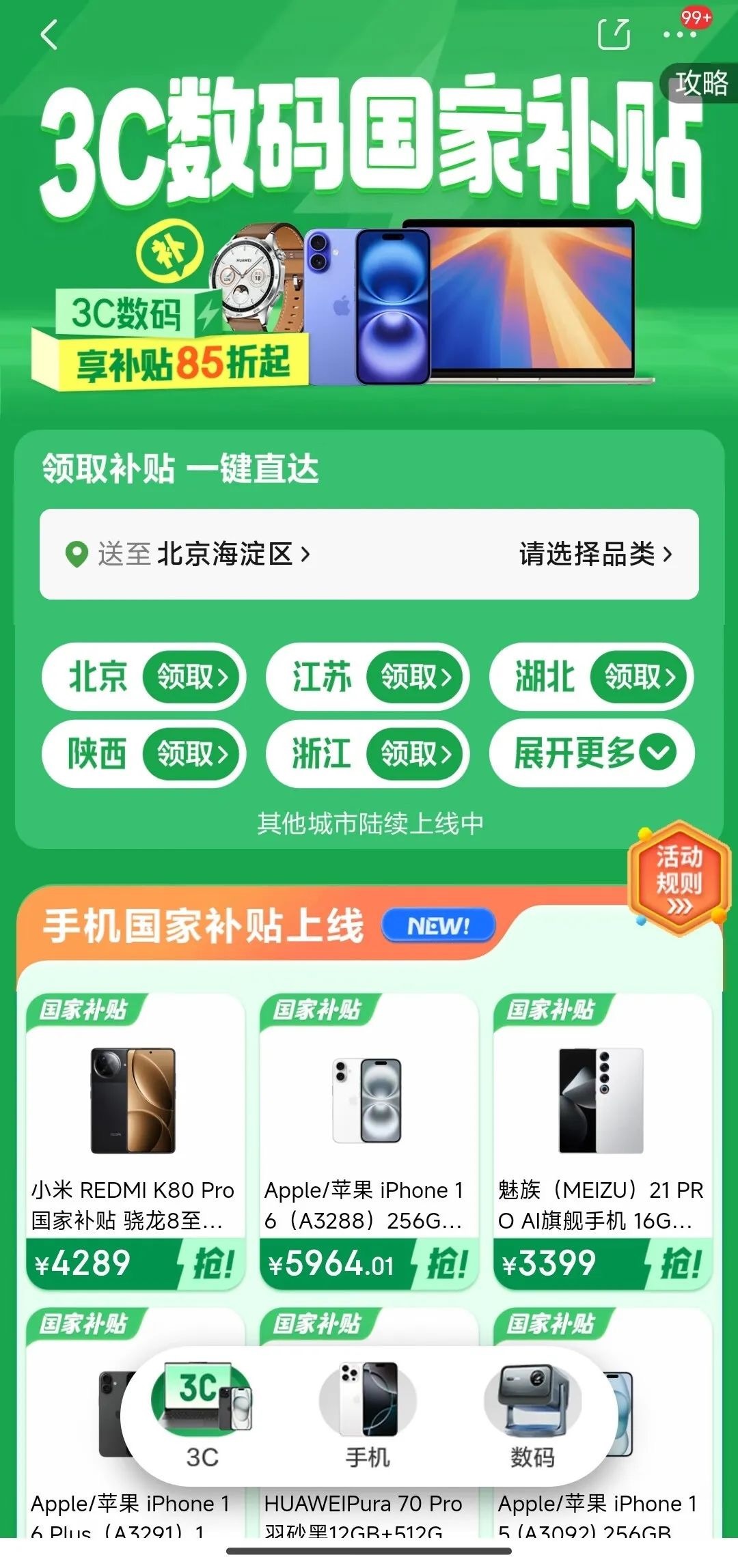Open the 魅族 MEIZU 21 PRO product card
This screenshot has width=738, height=1568.
pos(602,1140)
